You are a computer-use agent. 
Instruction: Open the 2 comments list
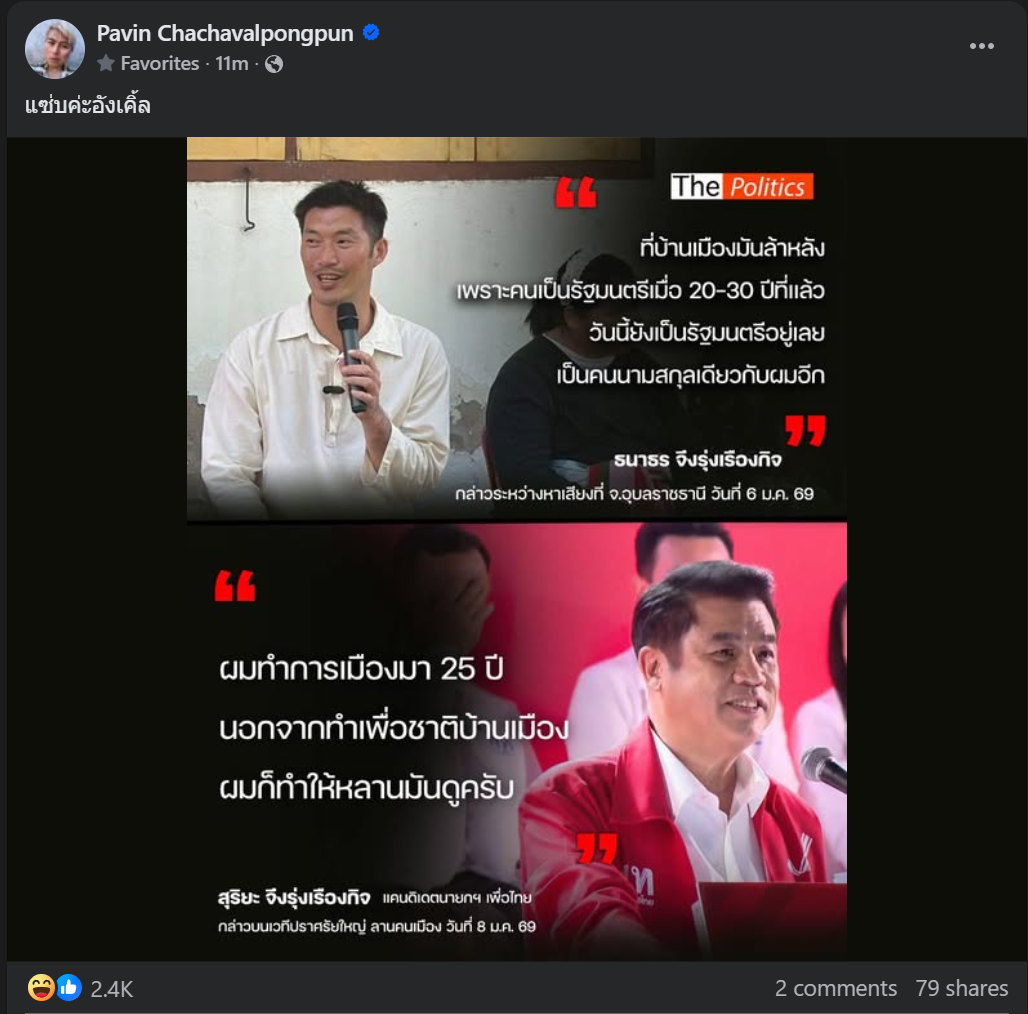coord(835,989)
